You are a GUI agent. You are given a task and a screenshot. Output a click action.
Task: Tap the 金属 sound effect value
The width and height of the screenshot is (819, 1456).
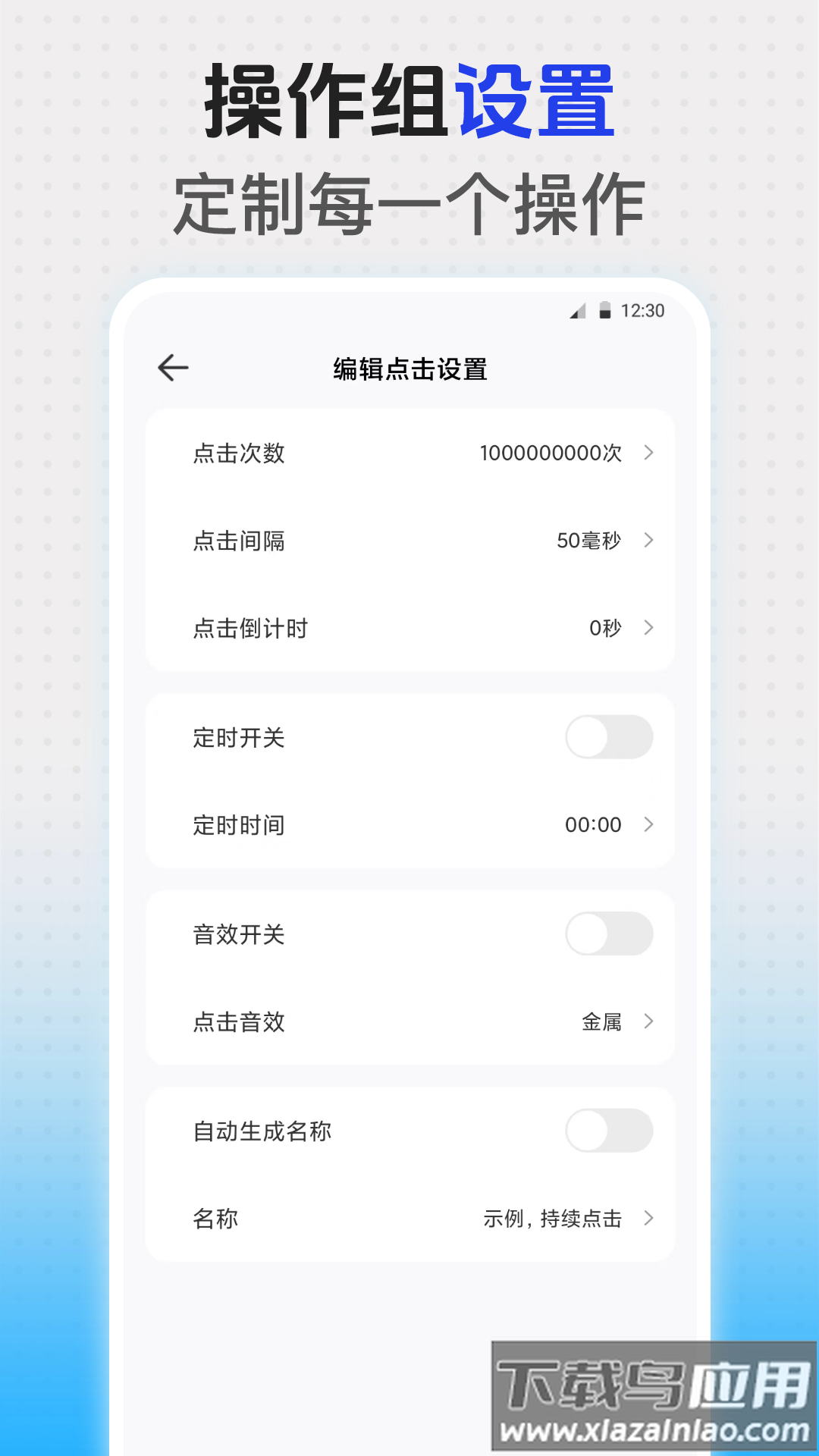(603, 1021)
